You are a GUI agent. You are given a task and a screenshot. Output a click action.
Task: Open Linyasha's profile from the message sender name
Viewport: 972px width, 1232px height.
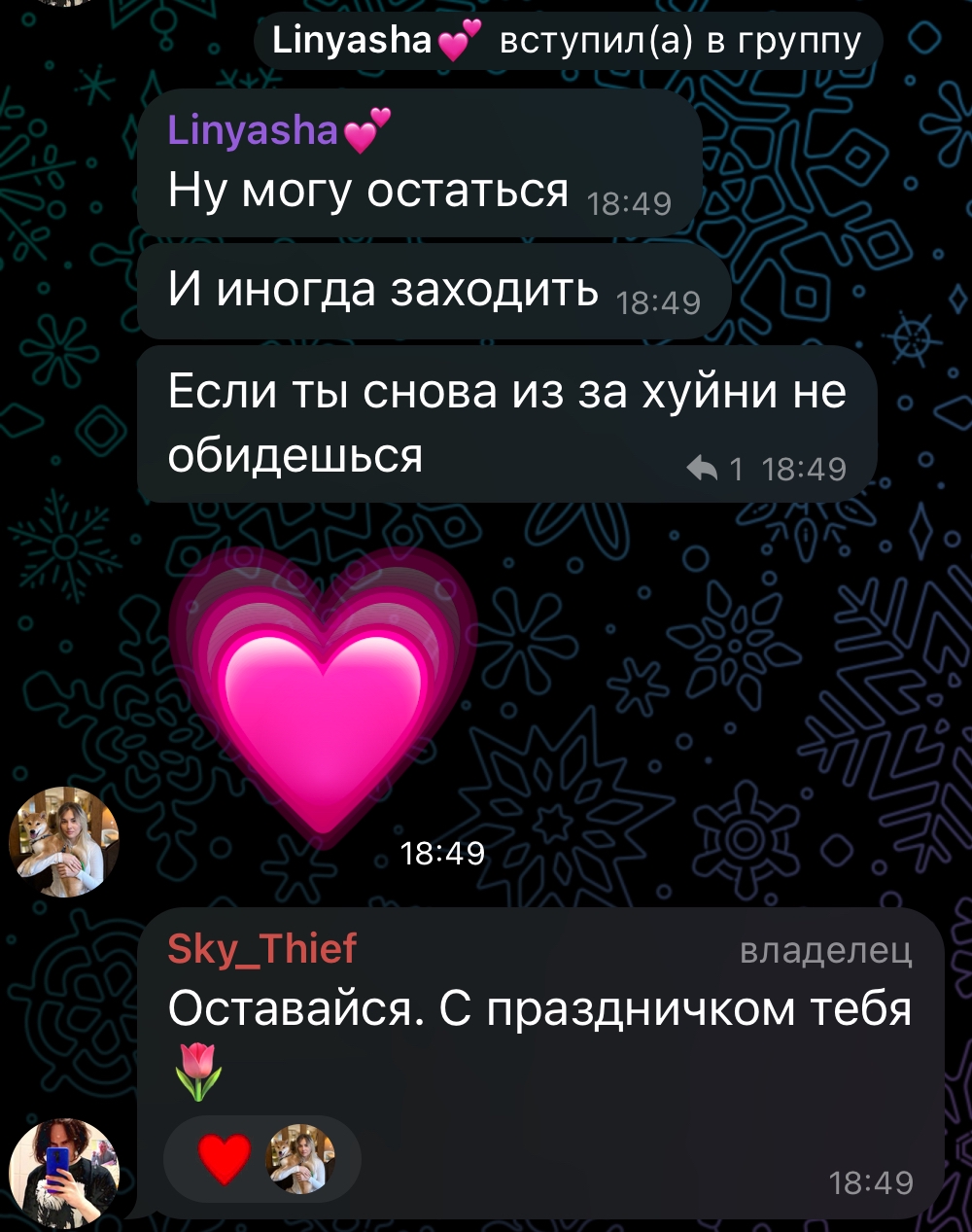point(253,131)
